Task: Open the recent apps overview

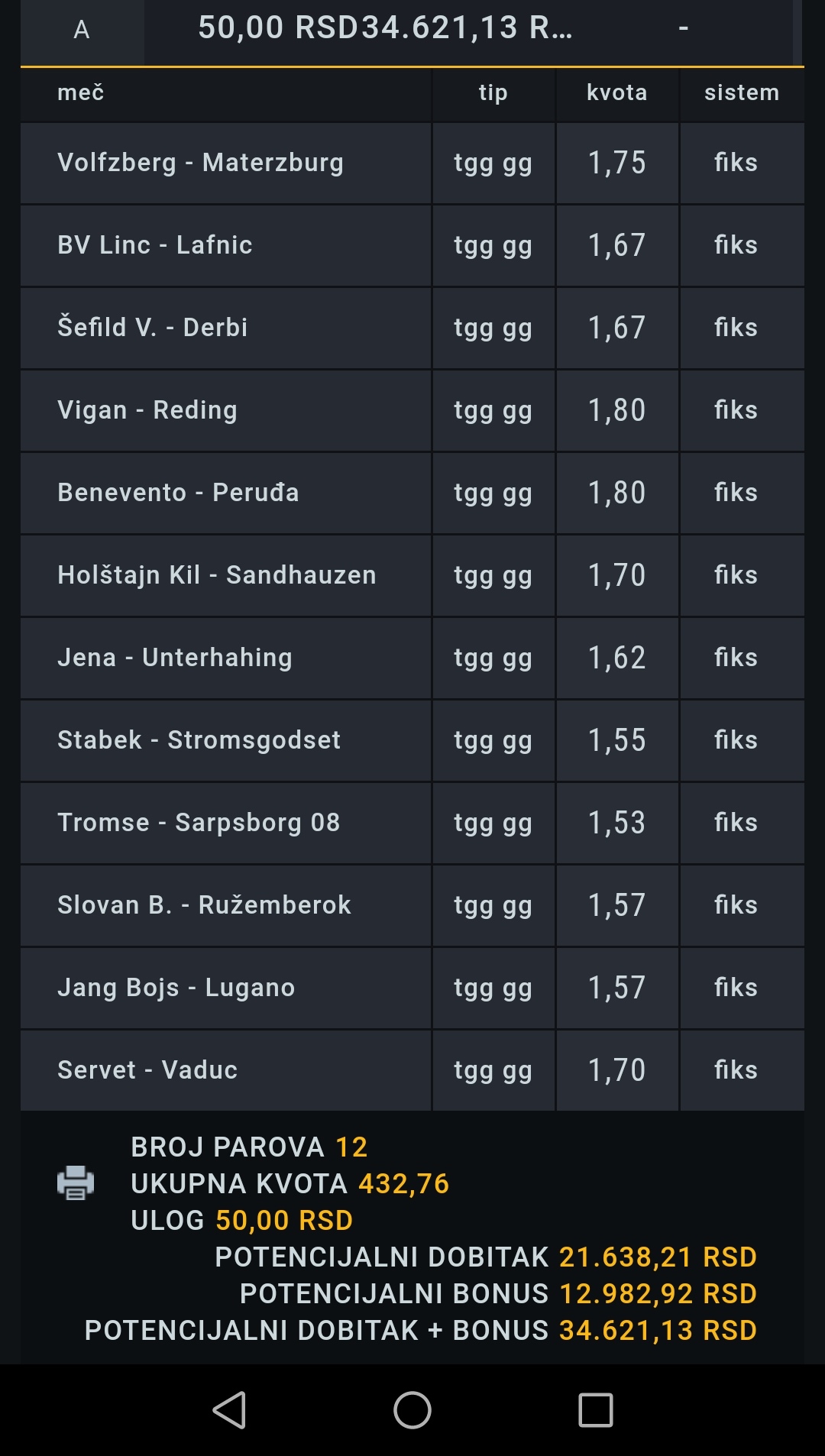Action: pyautogui.click(x=596, y=1409)
